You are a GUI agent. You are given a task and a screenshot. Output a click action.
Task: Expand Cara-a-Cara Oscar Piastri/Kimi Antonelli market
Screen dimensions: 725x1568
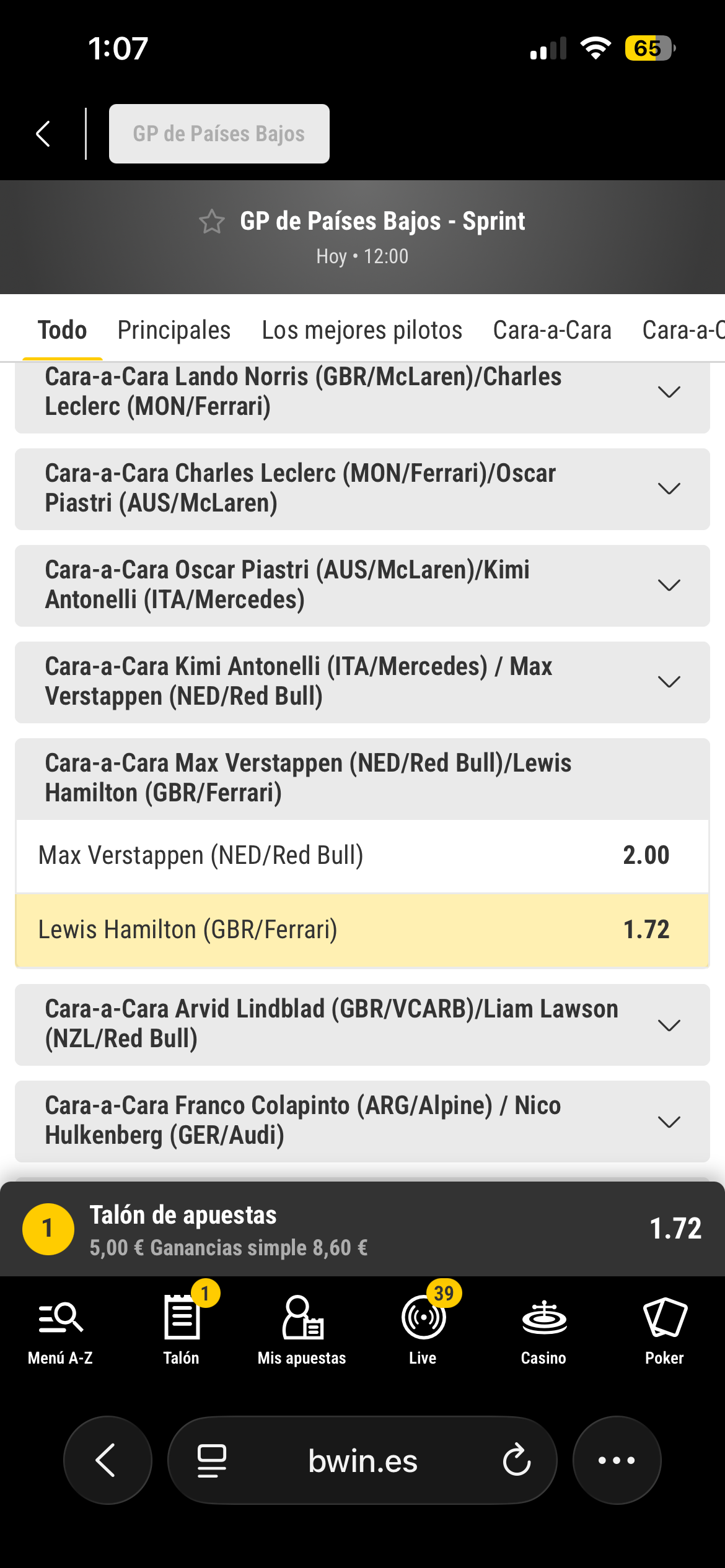(362, 585)
